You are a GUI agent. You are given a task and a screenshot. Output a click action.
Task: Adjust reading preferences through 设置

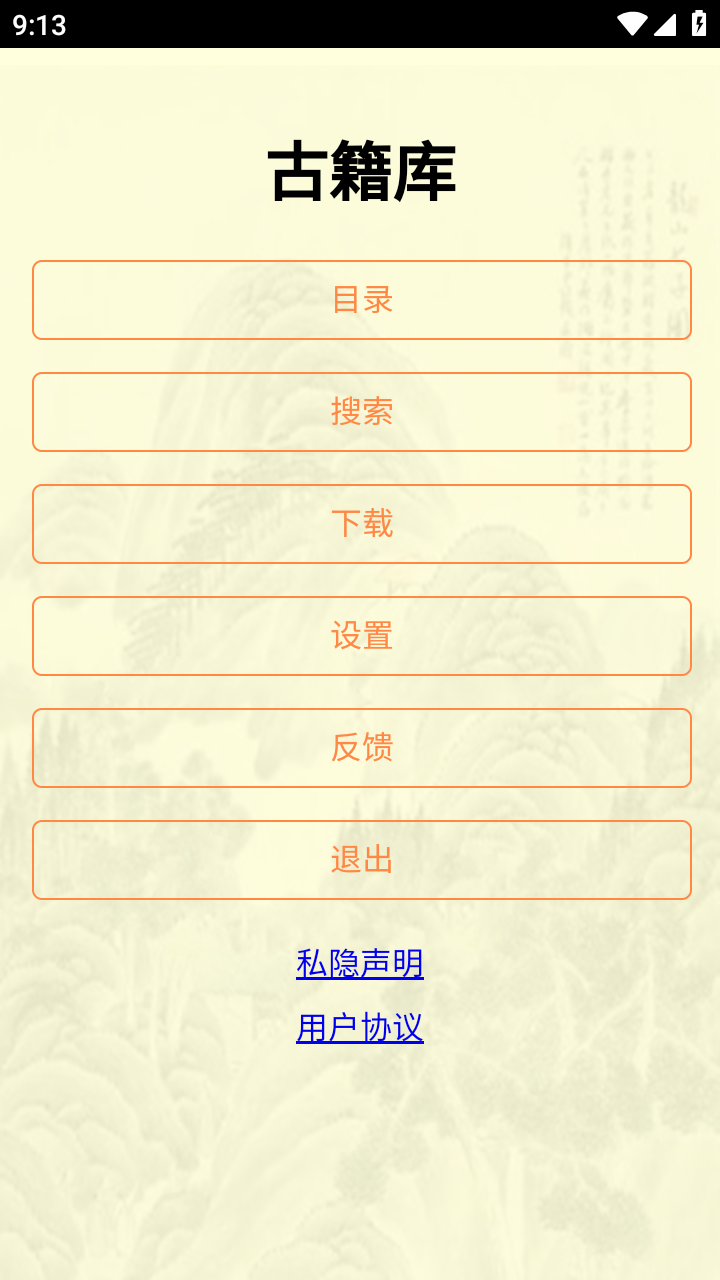(x=360, y=636)
